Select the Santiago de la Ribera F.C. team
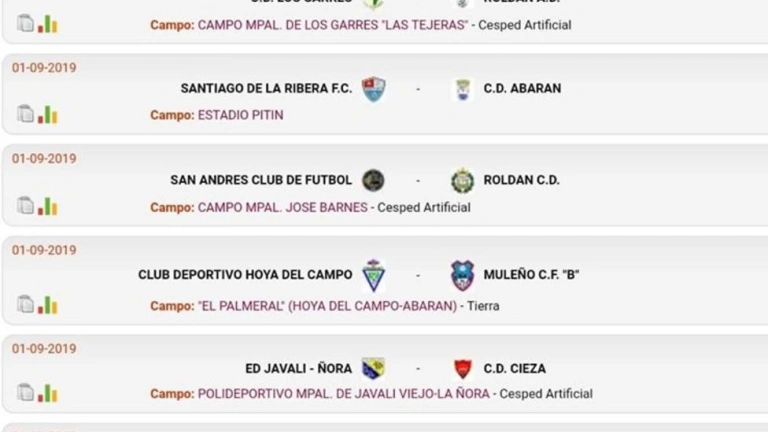Image resolution: width=768 pixels, height=432 pixels. click(266, 88)
